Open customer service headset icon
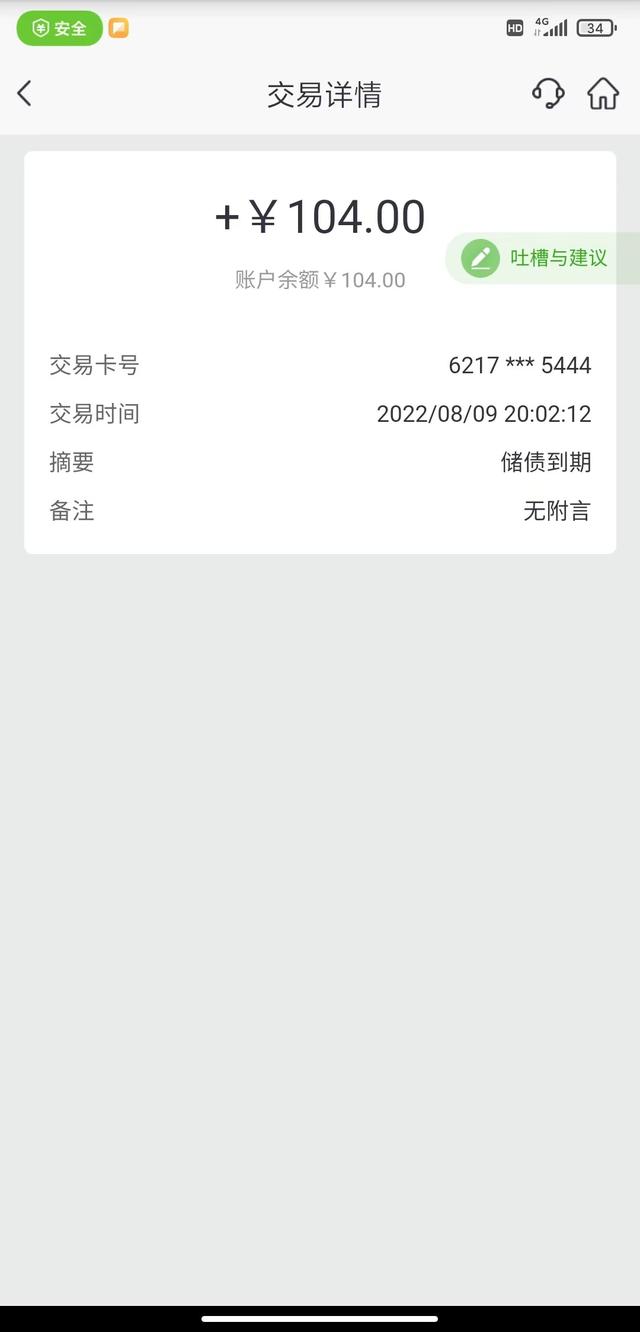 coord(547,94)
